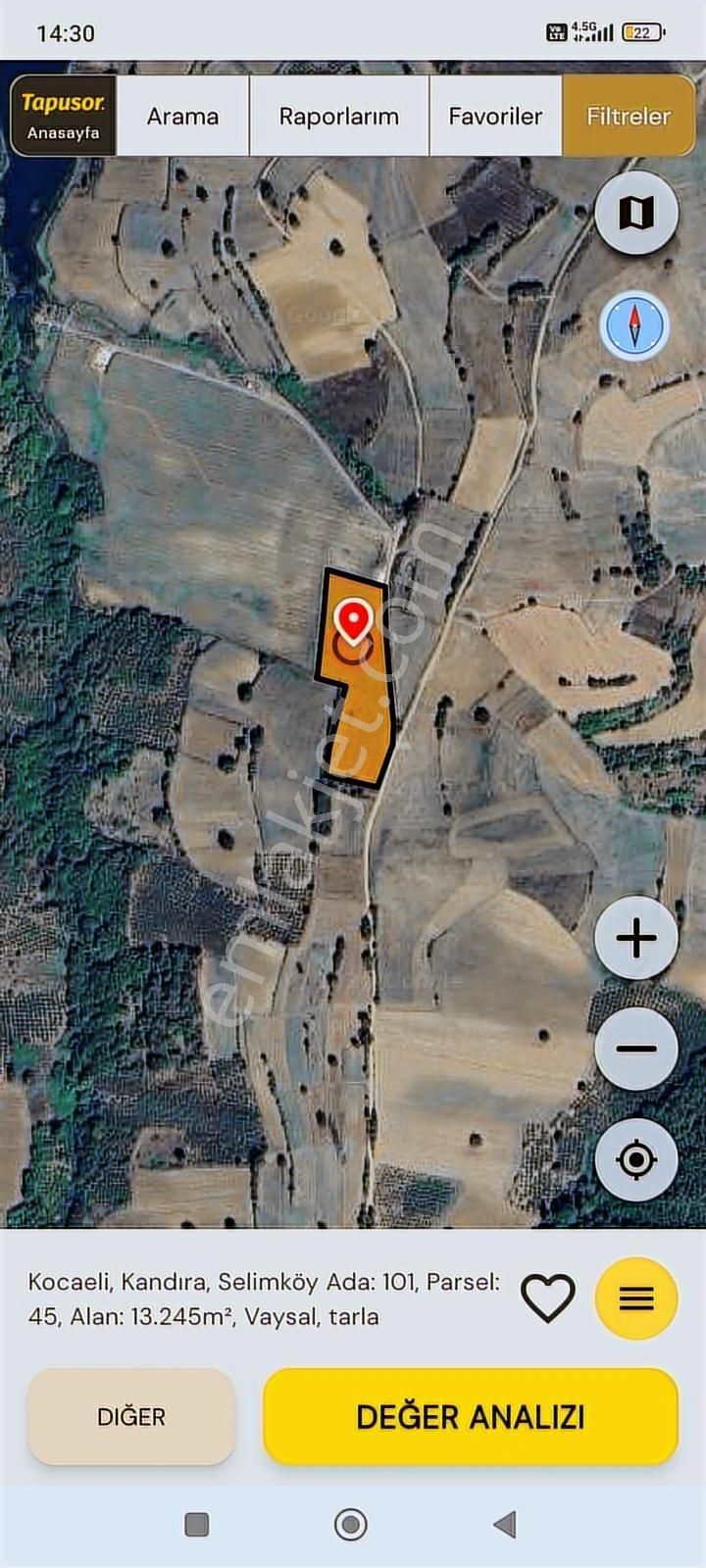This screenshot has width=706, height=1568.
Task: Open recent apps from navigation bar
Action: (x=197, y=1524)
